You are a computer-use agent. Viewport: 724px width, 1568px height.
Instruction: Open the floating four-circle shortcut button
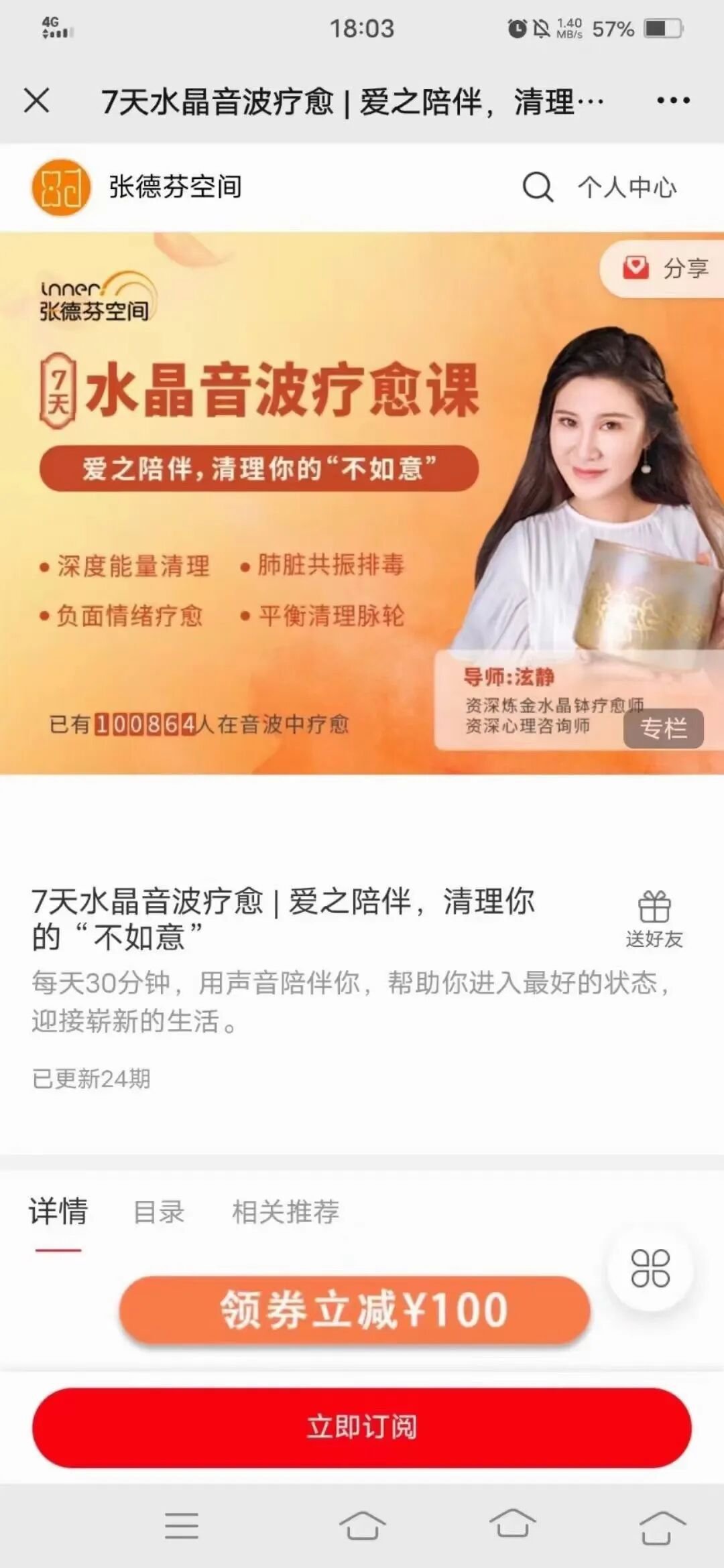click(650, 1268)
